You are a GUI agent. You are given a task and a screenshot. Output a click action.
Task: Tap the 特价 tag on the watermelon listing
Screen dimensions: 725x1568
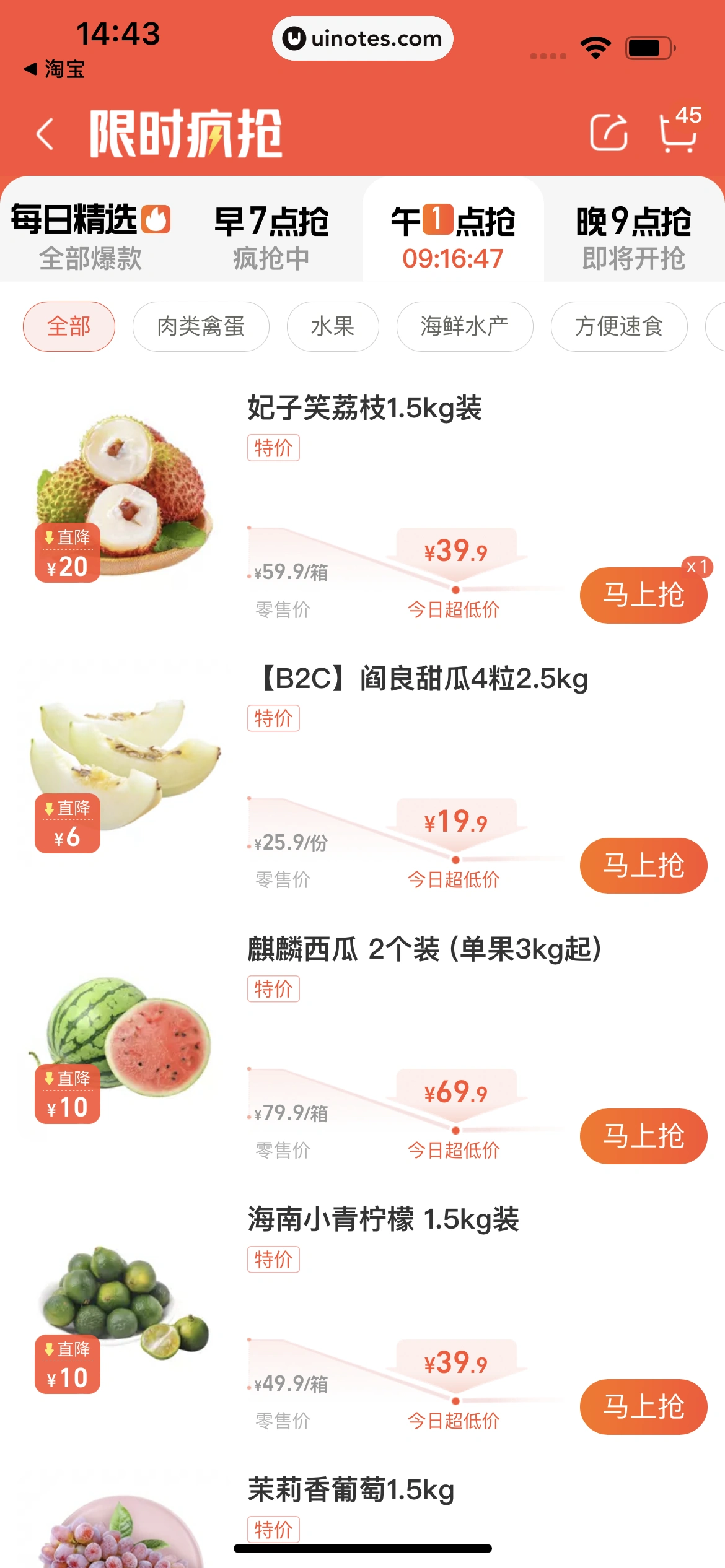point(273,988)
